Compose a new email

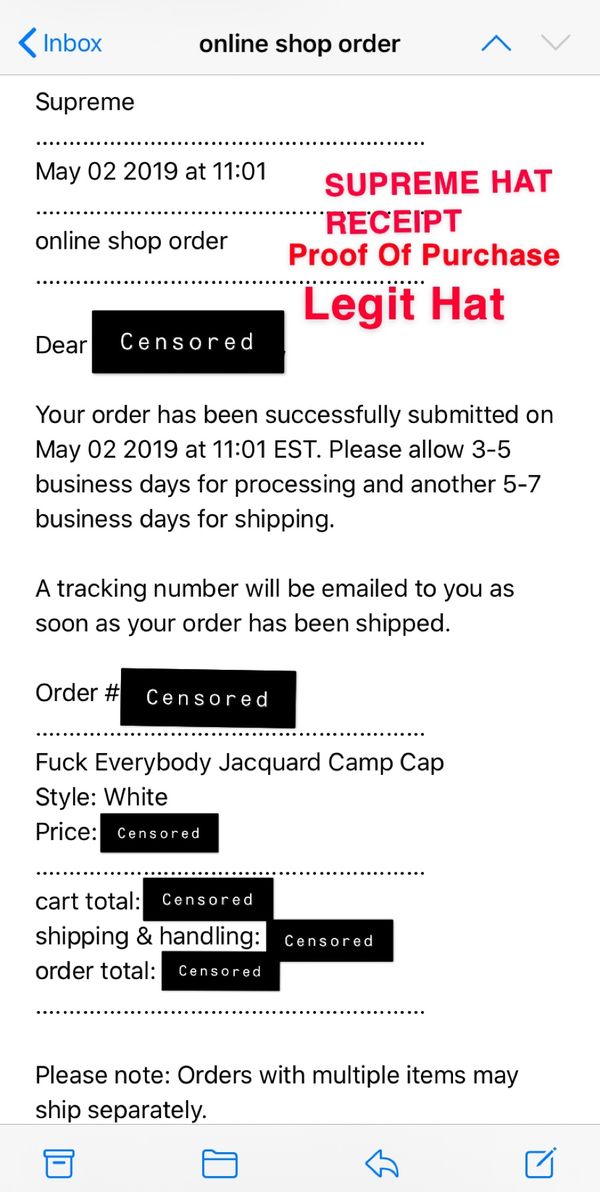point(541,1162)
